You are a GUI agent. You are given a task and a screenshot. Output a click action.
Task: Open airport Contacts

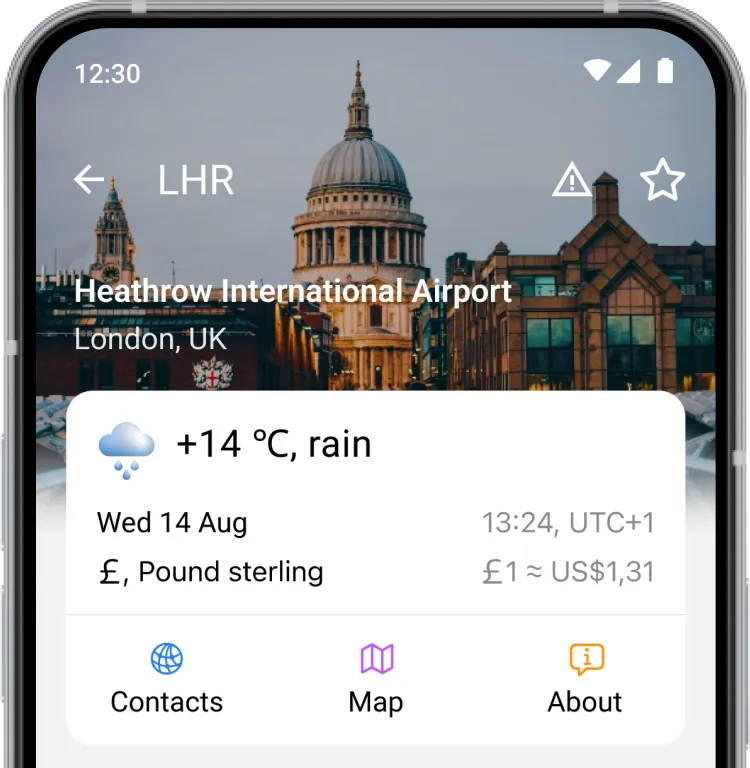[x=167, y=680]
